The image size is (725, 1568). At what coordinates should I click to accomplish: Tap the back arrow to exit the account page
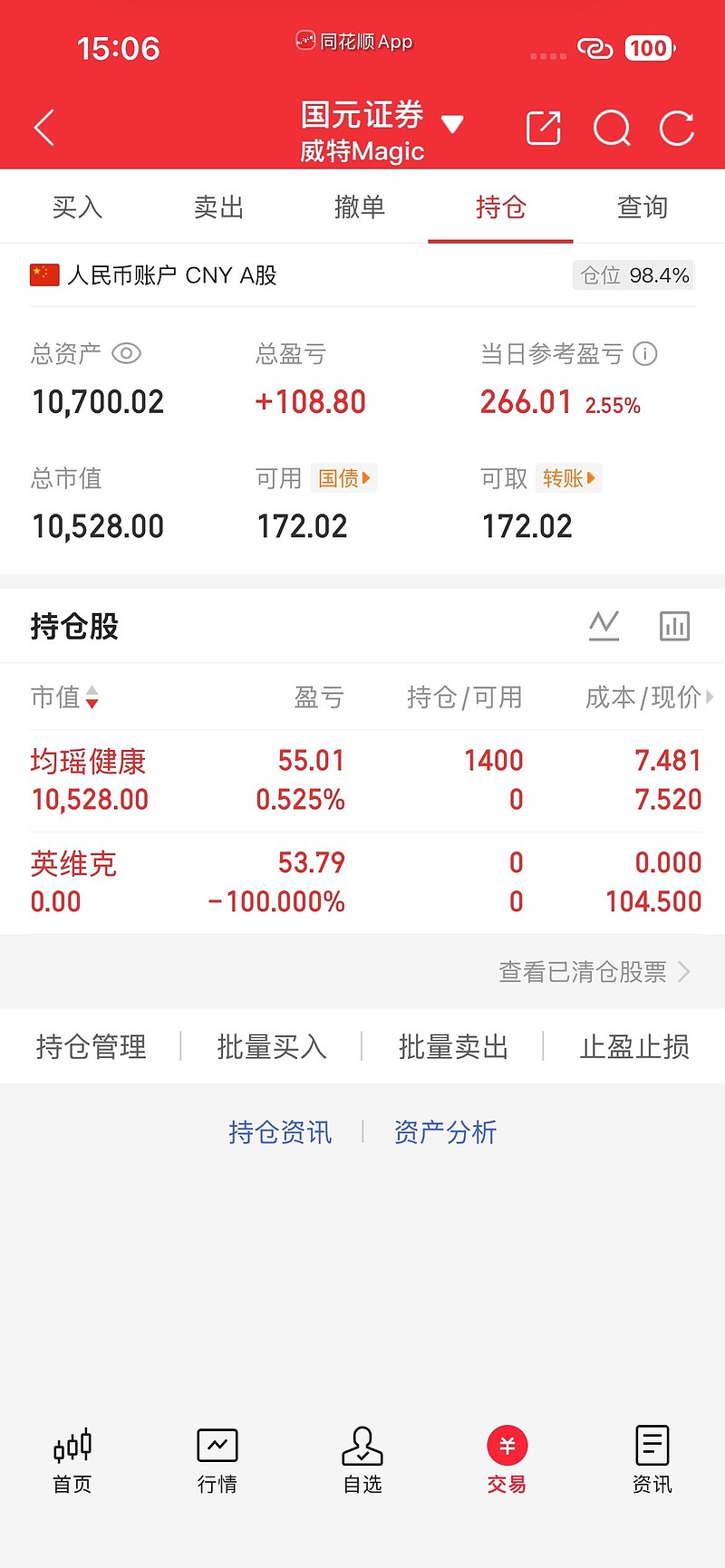point(43,127)
